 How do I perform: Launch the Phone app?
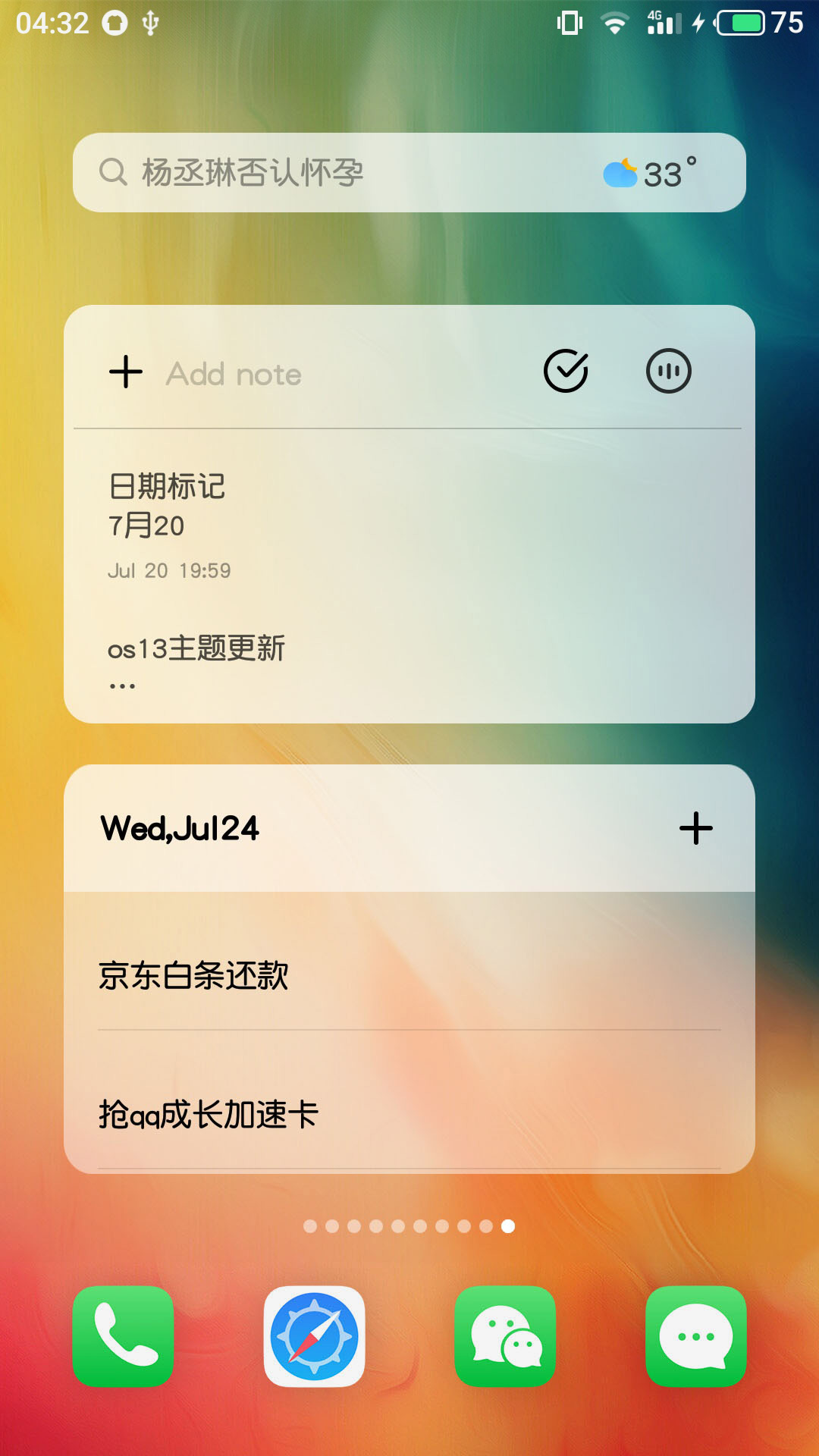(x=124, y=1336)
